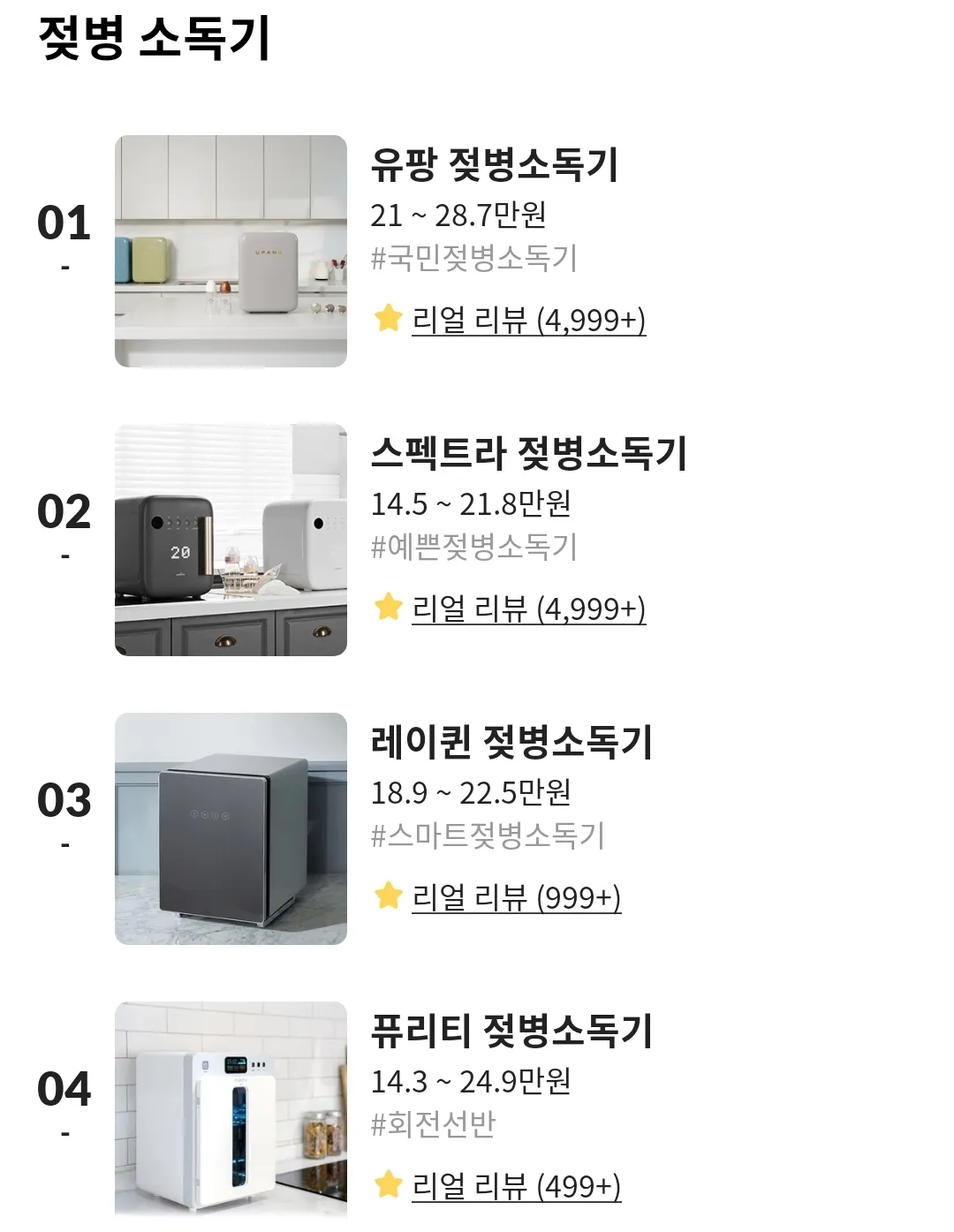Open 유팡 젖병소독기 product image
This screenshot has height=1232, width=954.
coord(231,251)
